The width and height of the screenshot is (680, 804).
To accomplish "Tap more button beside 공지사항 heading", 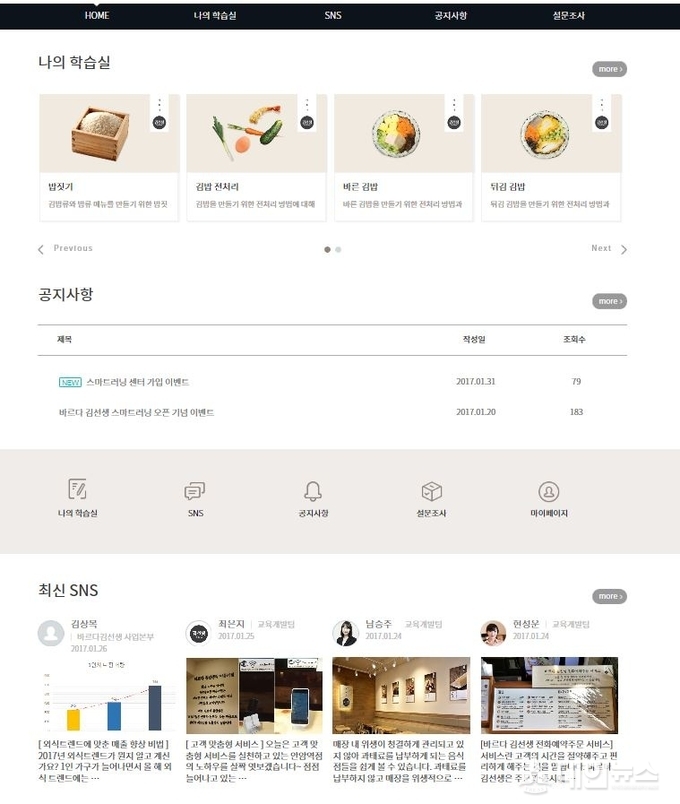I will pos(608,301).
